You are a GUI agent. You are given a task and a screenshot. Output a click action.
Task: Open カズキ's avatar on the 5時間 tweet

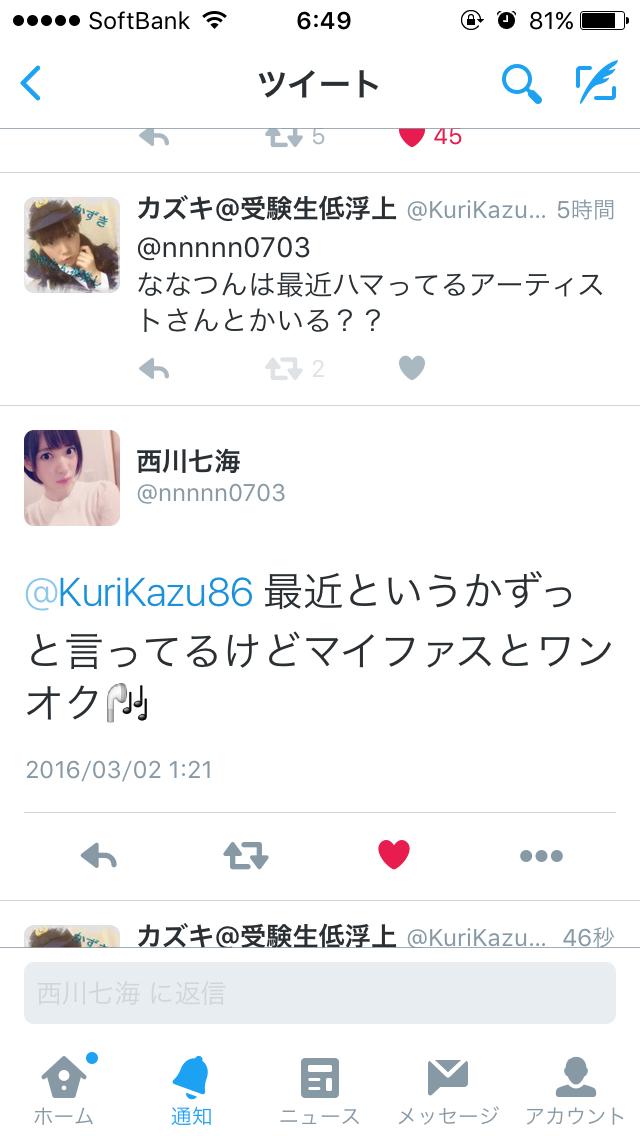72,243
